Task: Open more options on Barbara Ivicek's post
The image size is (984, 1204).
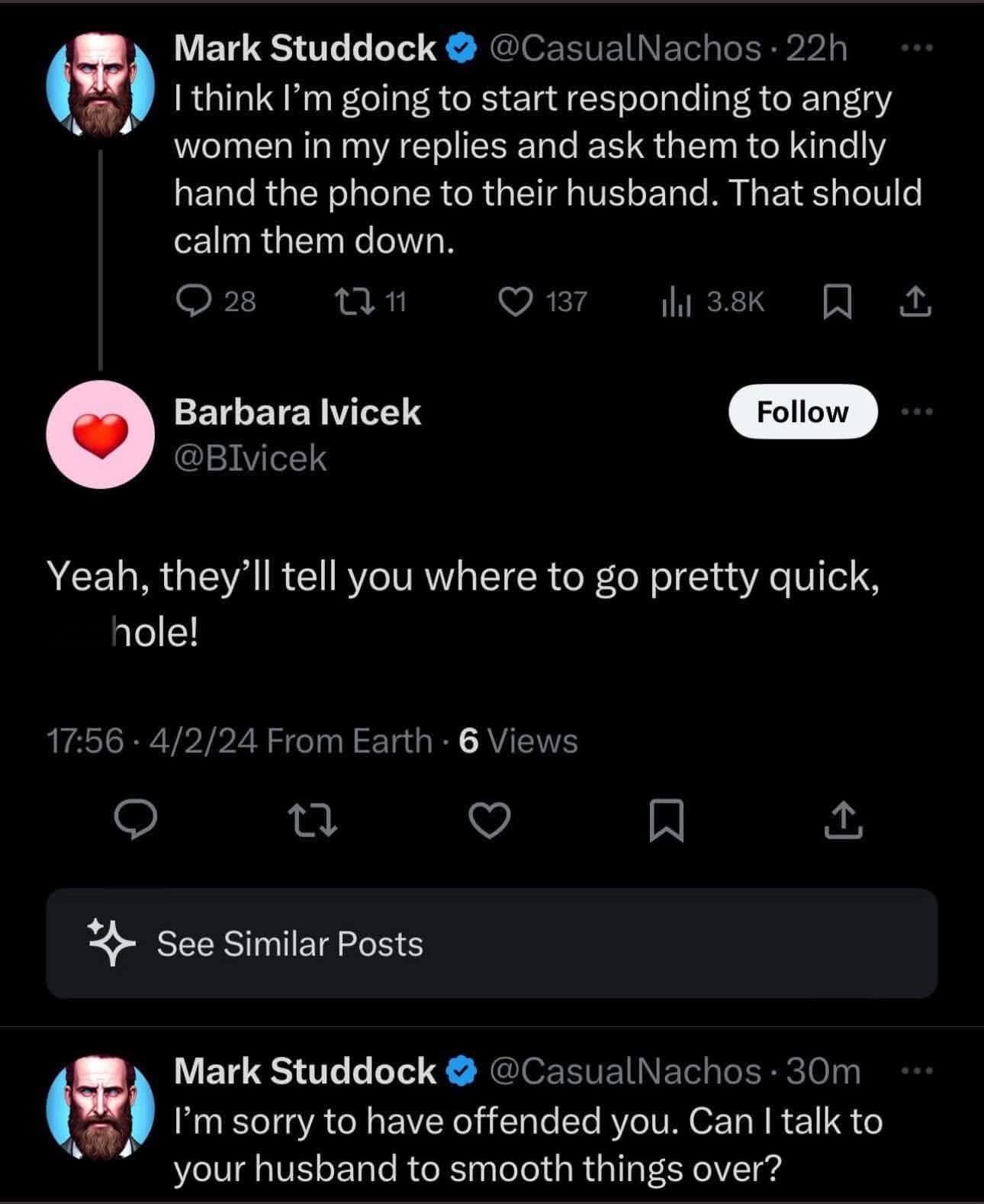Action: (x=916, y=412)
